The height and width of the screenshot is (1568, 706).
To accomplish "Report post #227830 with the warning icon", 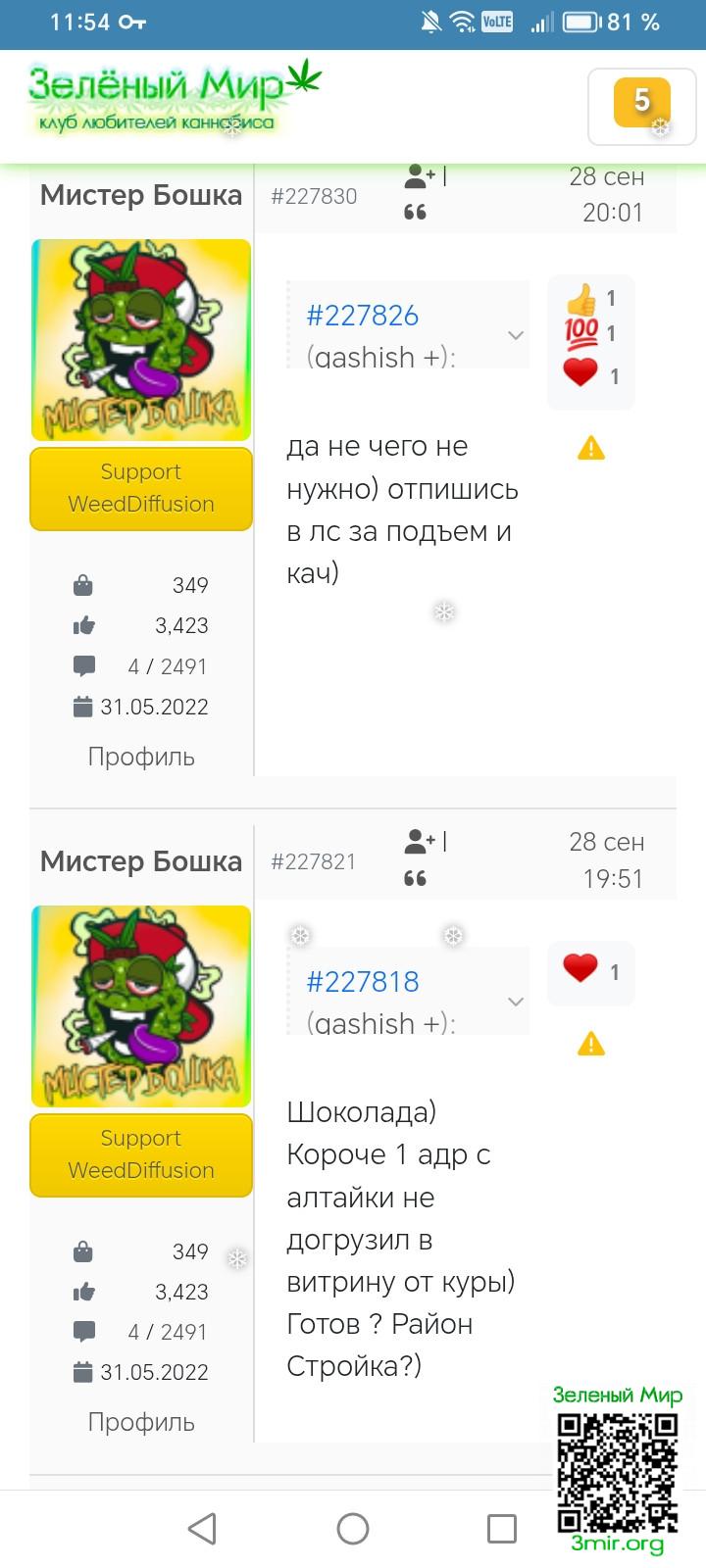I will pos(591,449).
